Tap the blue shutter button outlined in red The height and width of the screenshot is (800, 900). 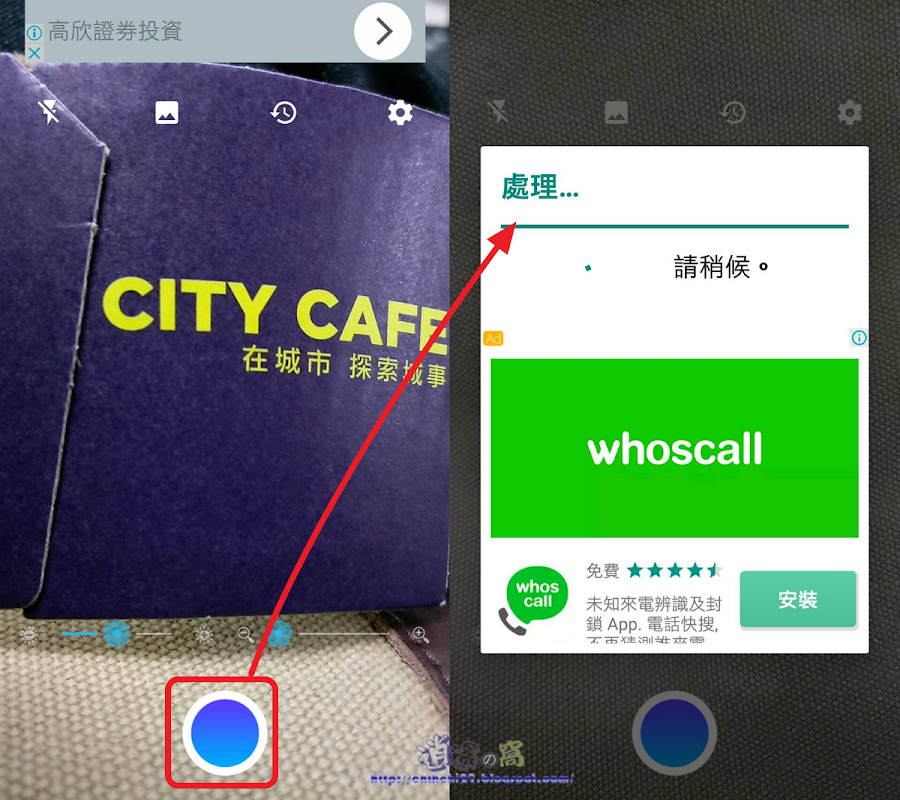point(222,732)
